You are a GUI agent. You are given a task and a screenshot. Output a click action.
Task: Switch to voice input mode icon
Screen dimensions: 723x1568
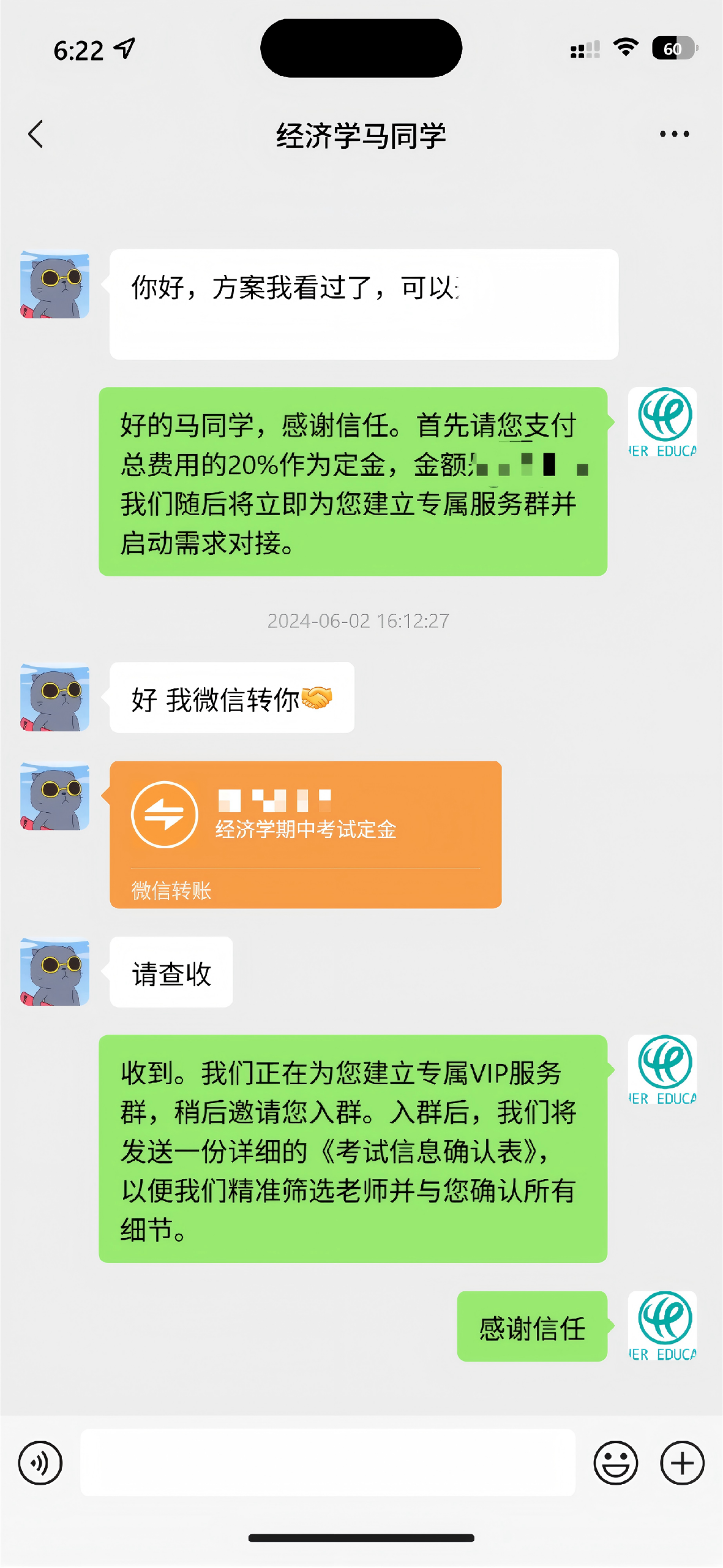pos(40,1463)
